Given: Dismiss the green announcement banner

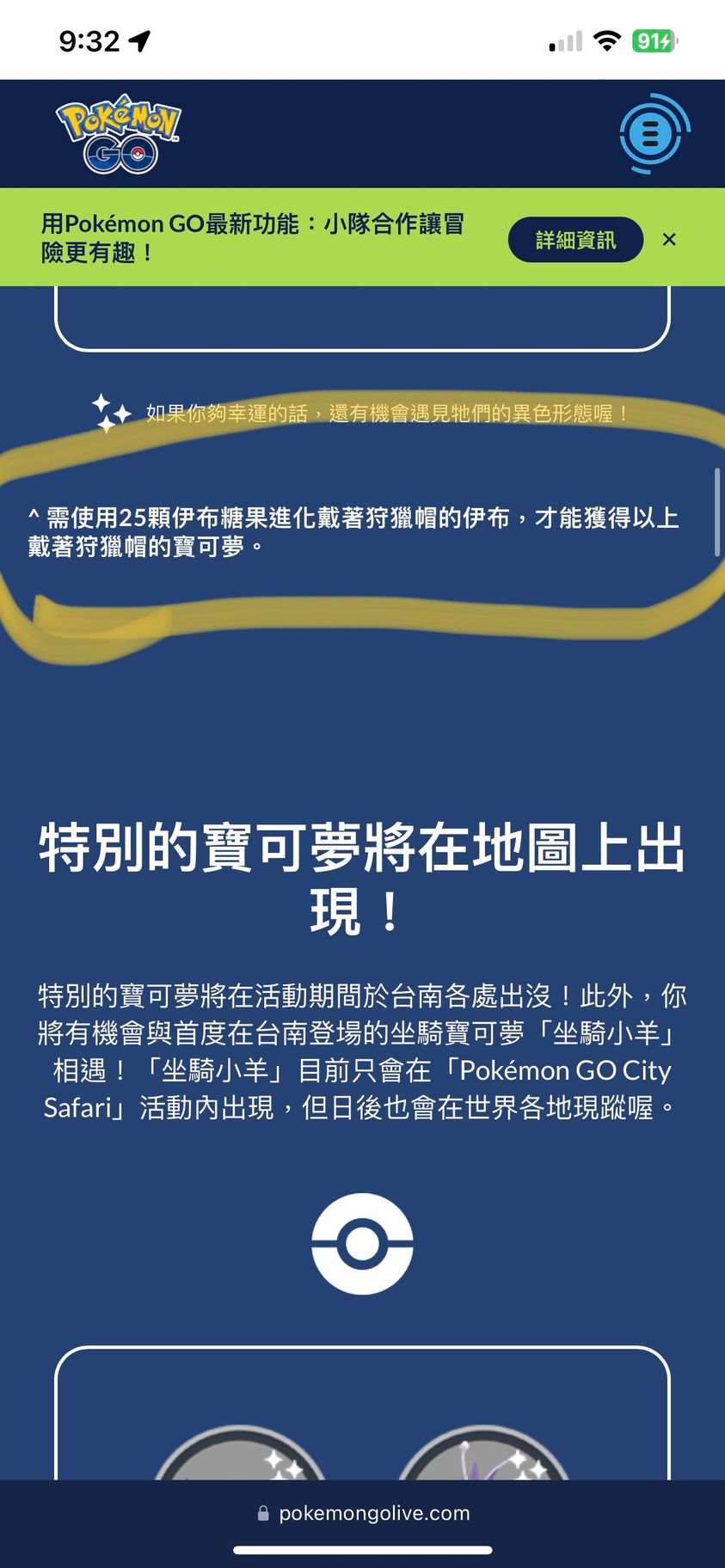Looking at the screenshot, I should point(669,240).
